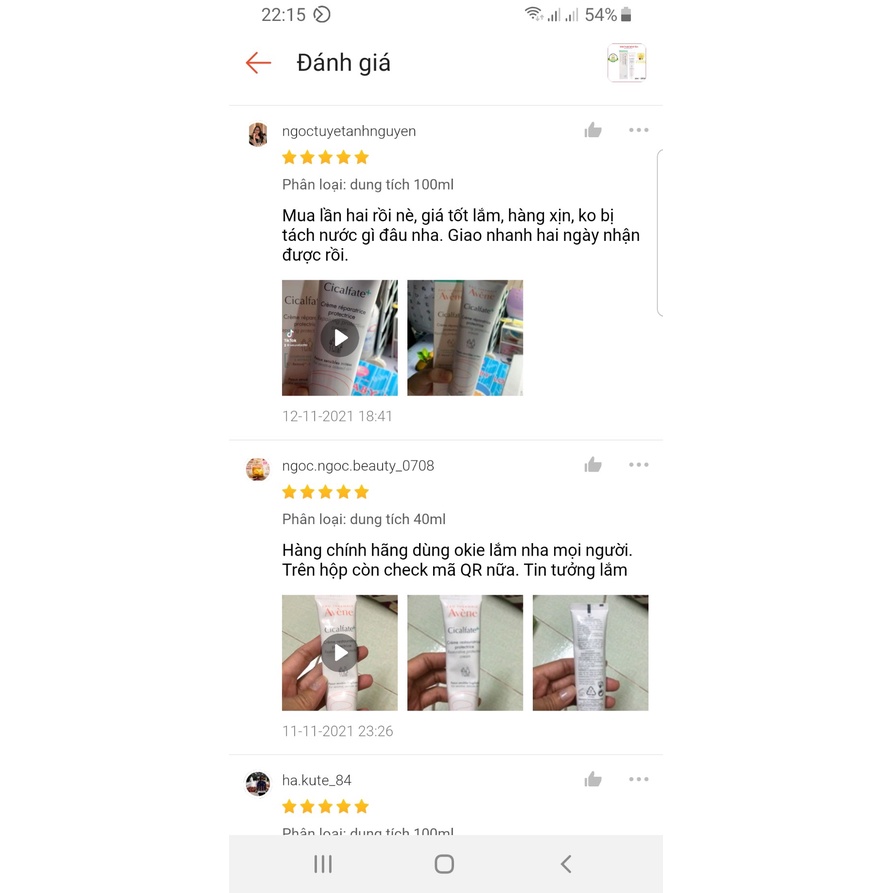Play the video in ngoctuyetanhnguyen's review
The height and width of the screenshot is (893, 893).
(x=340, y=338)
